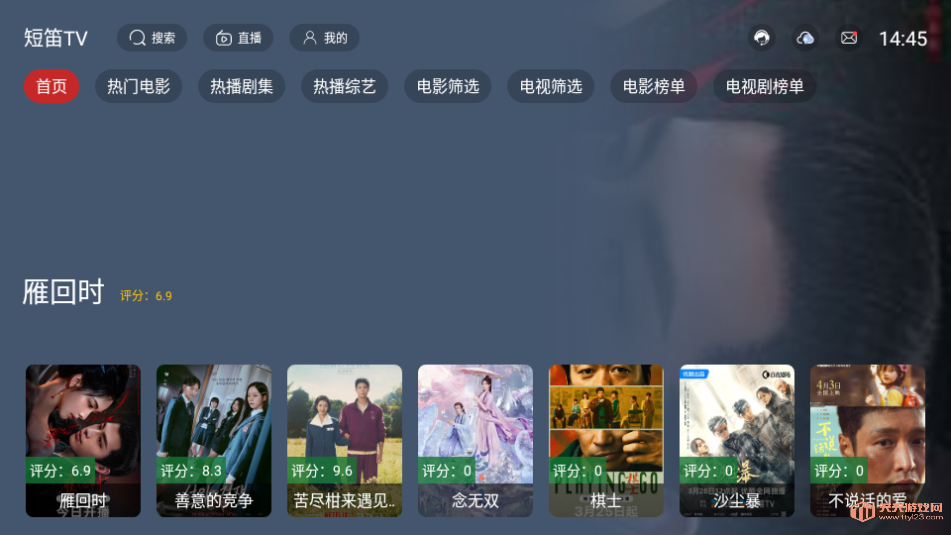Image resolution: width=951 pixels, height=535 pixels.
Task: Switch to the 热门电影 tab
Action: [x=139, y=86]
